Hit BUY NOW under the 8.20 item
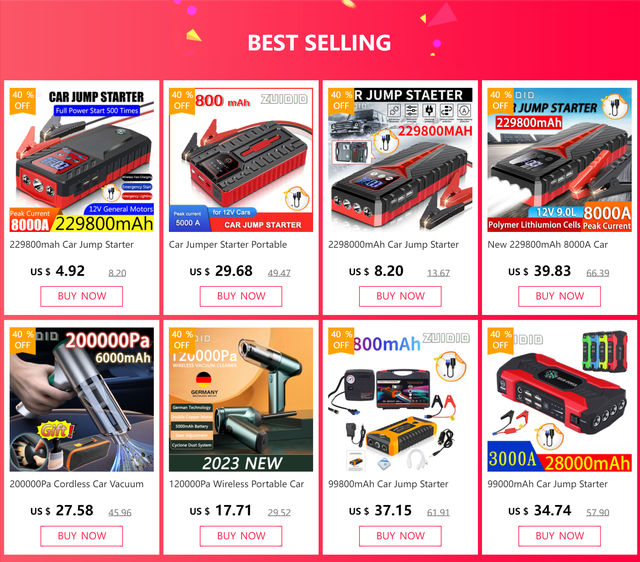Screen dimensions: 640x562 coord(400,296)
